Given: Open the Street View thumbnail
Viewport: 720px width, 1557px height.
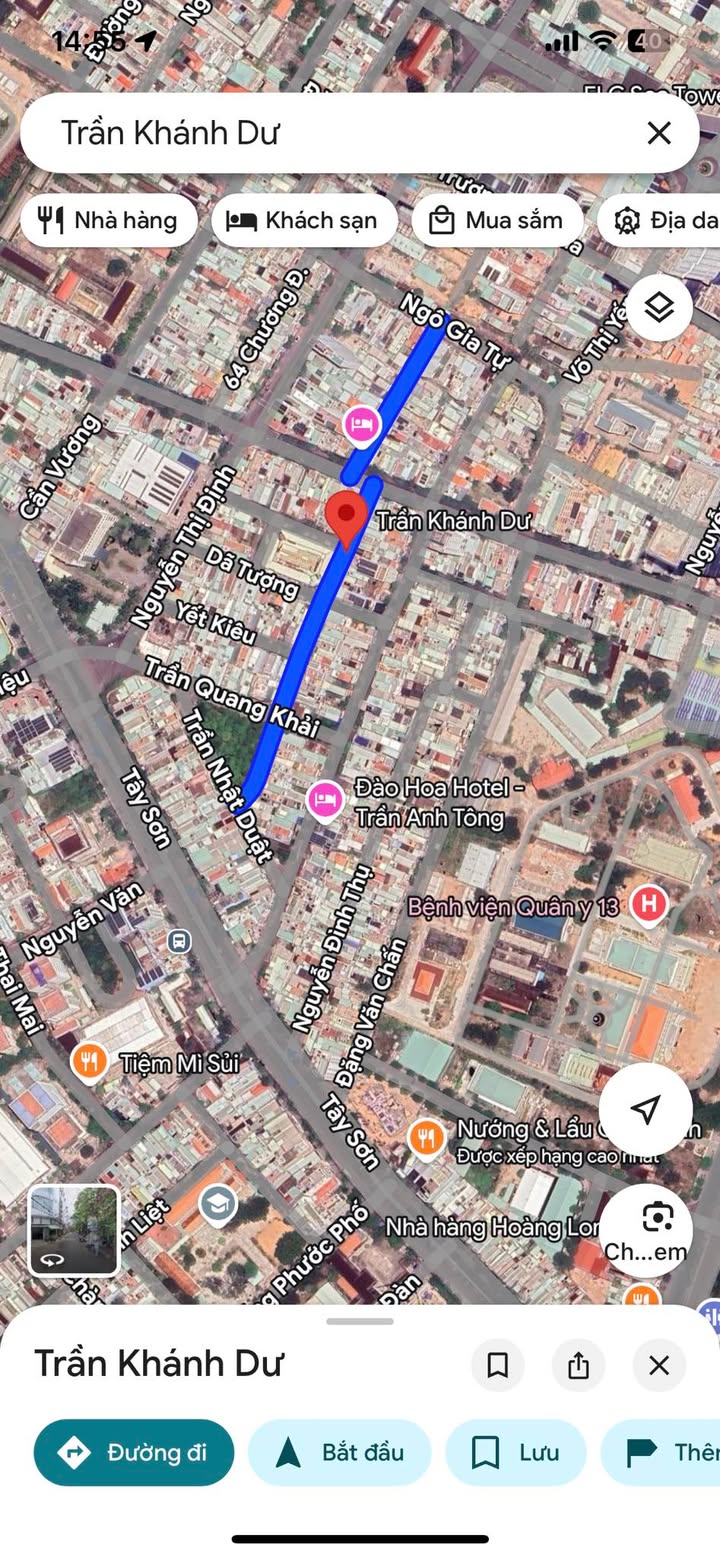Looking at the screenshot, I should click(x=74, y=1231).
